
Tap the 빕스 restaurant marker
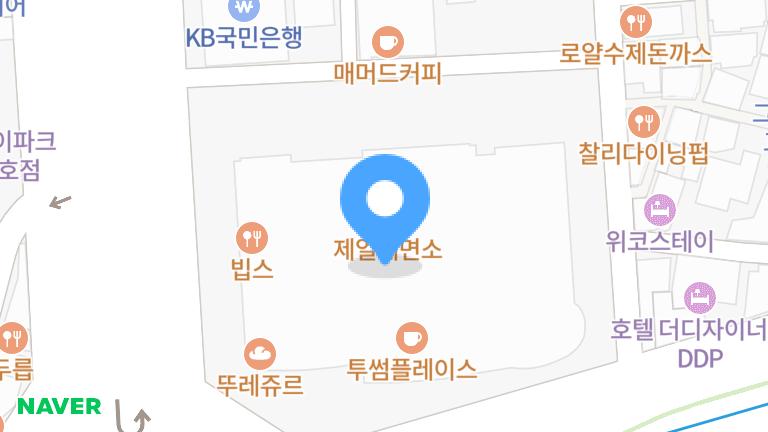click(252, 238)
